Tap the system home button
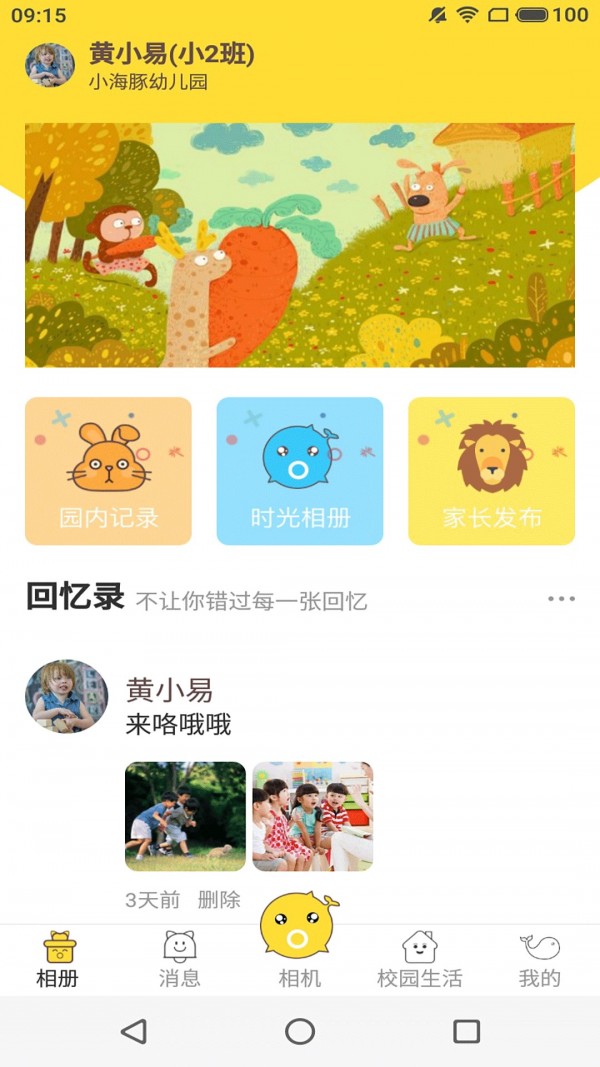 (x=300, y=1031)
